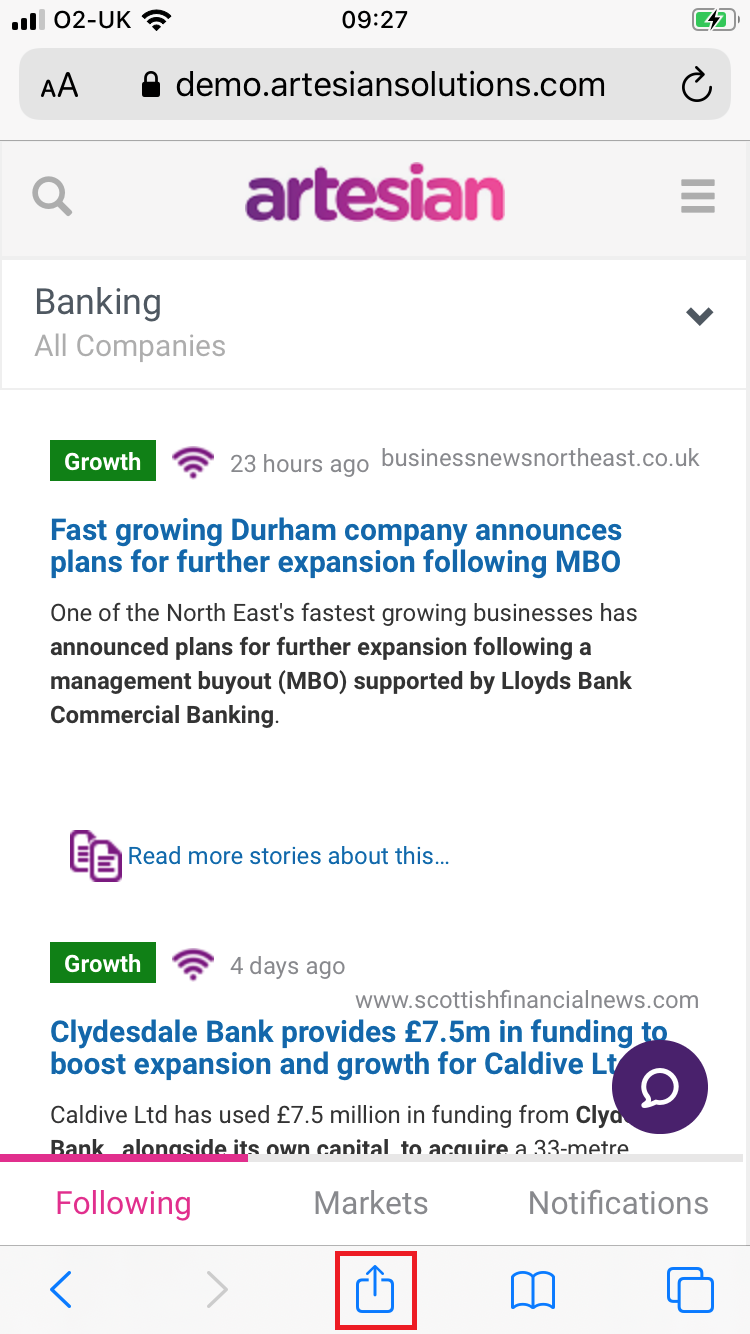Open the Artesian search icon
This screenshot has width=750, height=1334.
point(52,196)
